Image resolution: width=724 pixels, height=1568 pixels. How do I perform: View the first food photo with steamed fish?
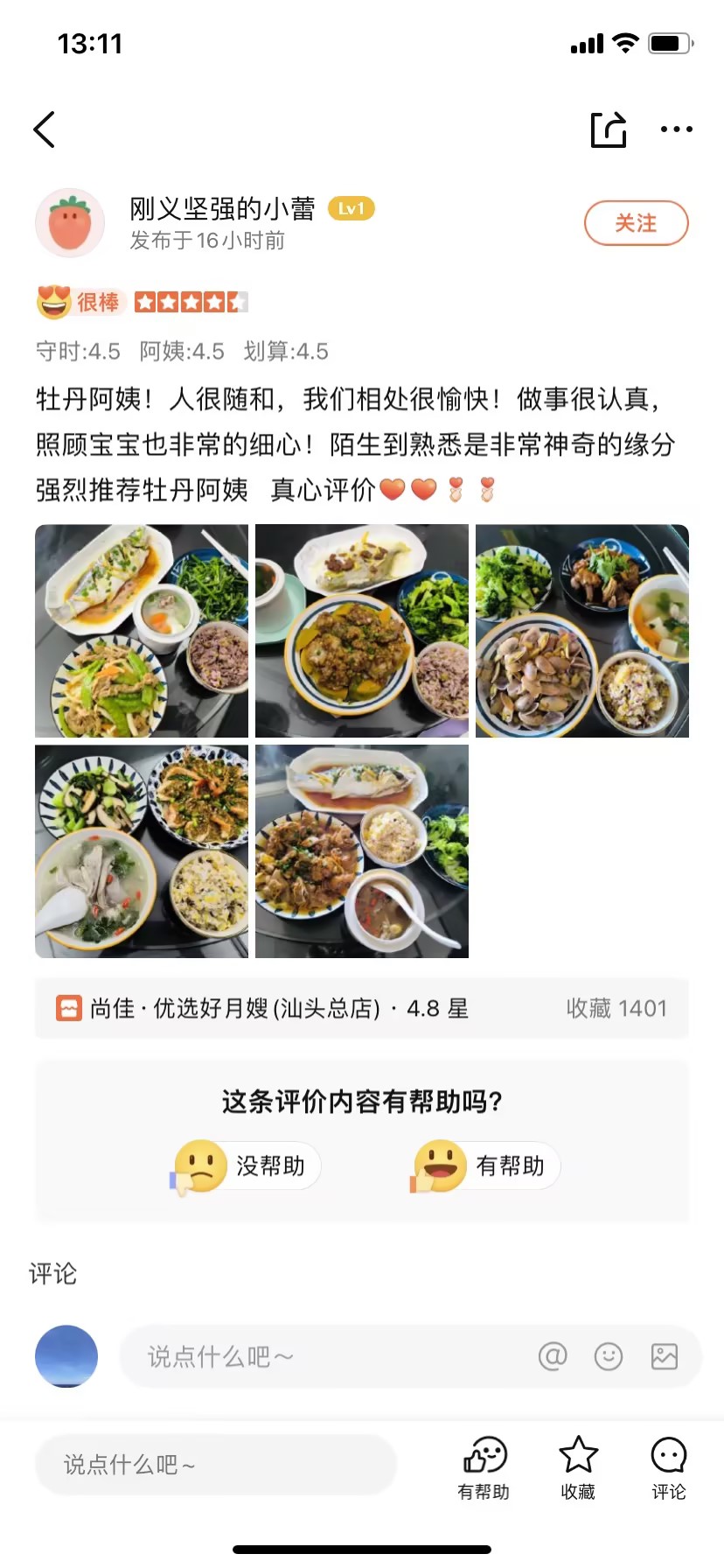pyautogui.click(x=142, y=631)
